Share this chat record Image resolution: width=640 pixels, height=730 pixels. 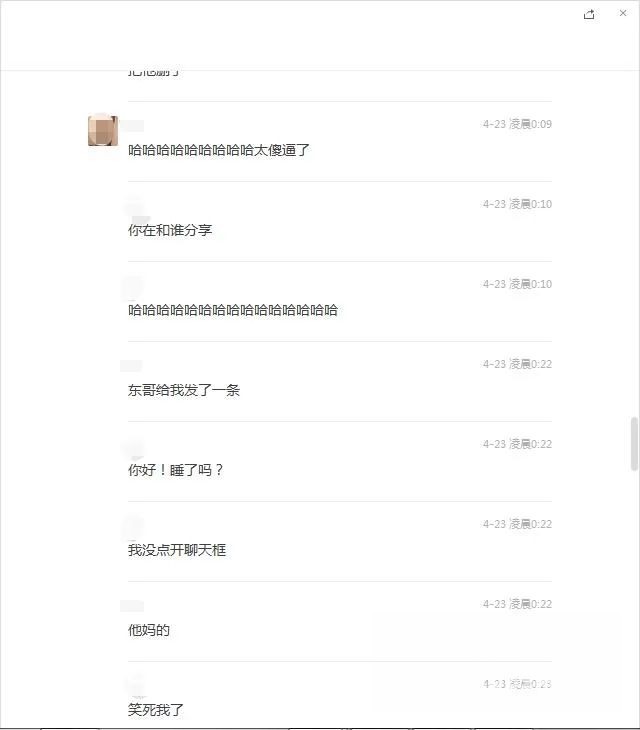[x=589, y=14]
